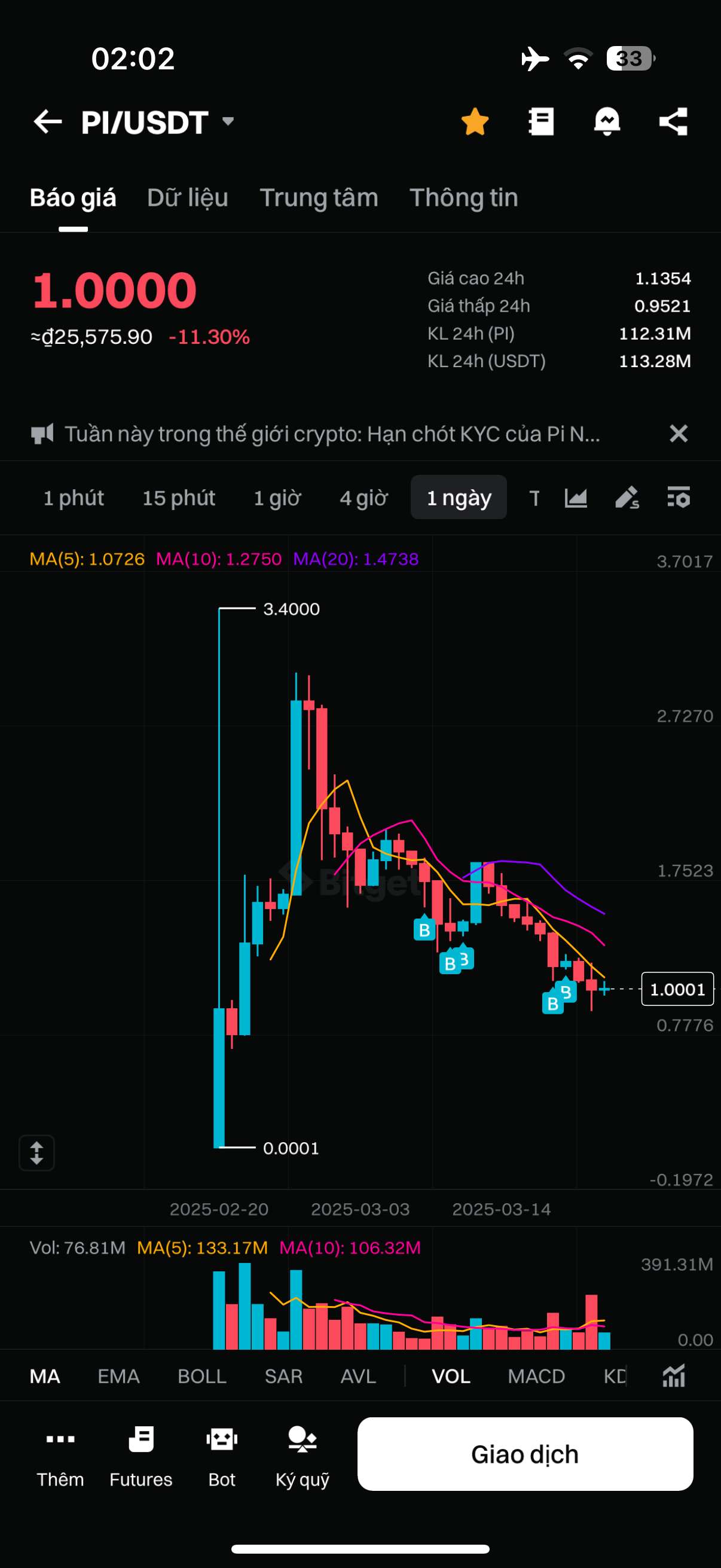Dismiss the crypto news announcement banner

(679, 434)
